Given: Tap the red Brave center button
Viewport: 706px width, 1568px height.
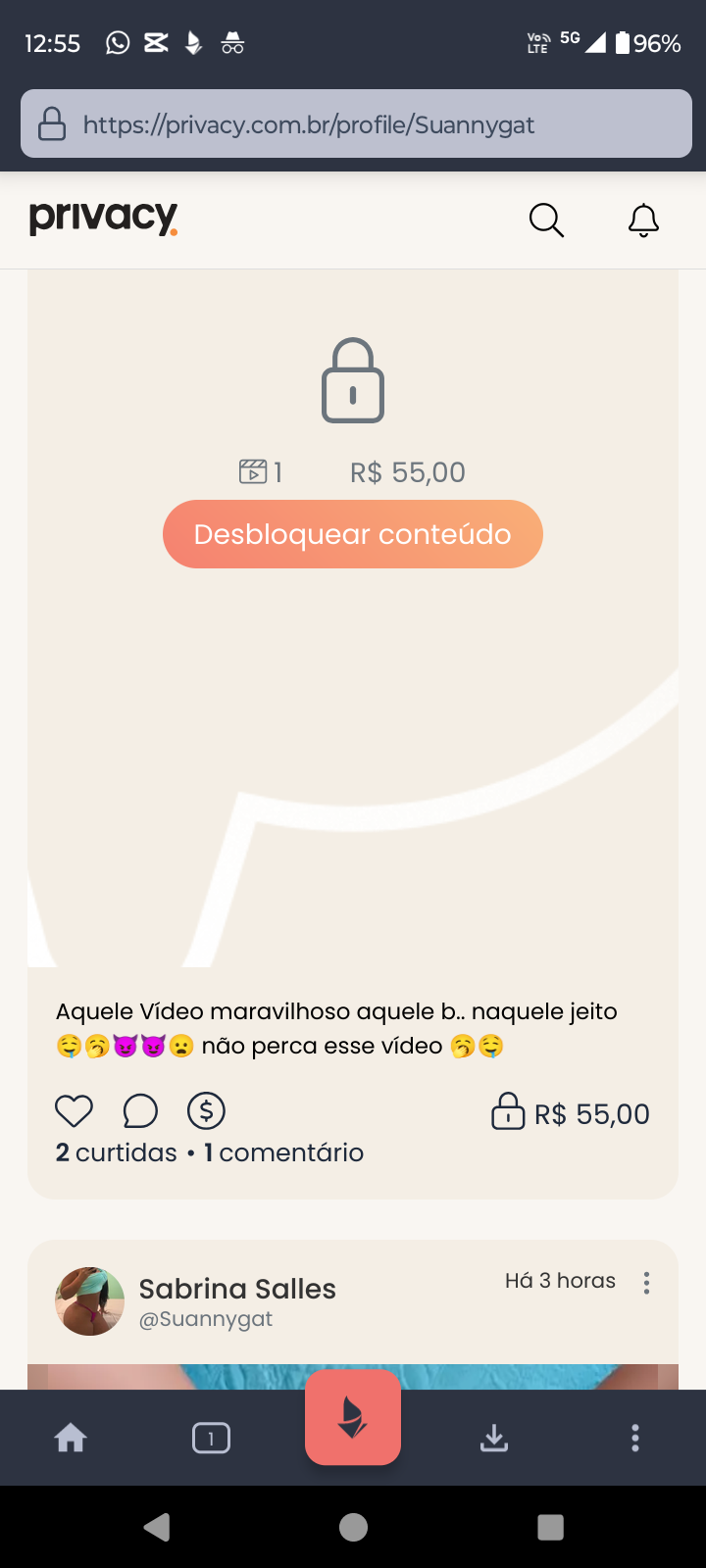Looking at the screenshot, I should pyautogui.click(x=353, y=1418).
